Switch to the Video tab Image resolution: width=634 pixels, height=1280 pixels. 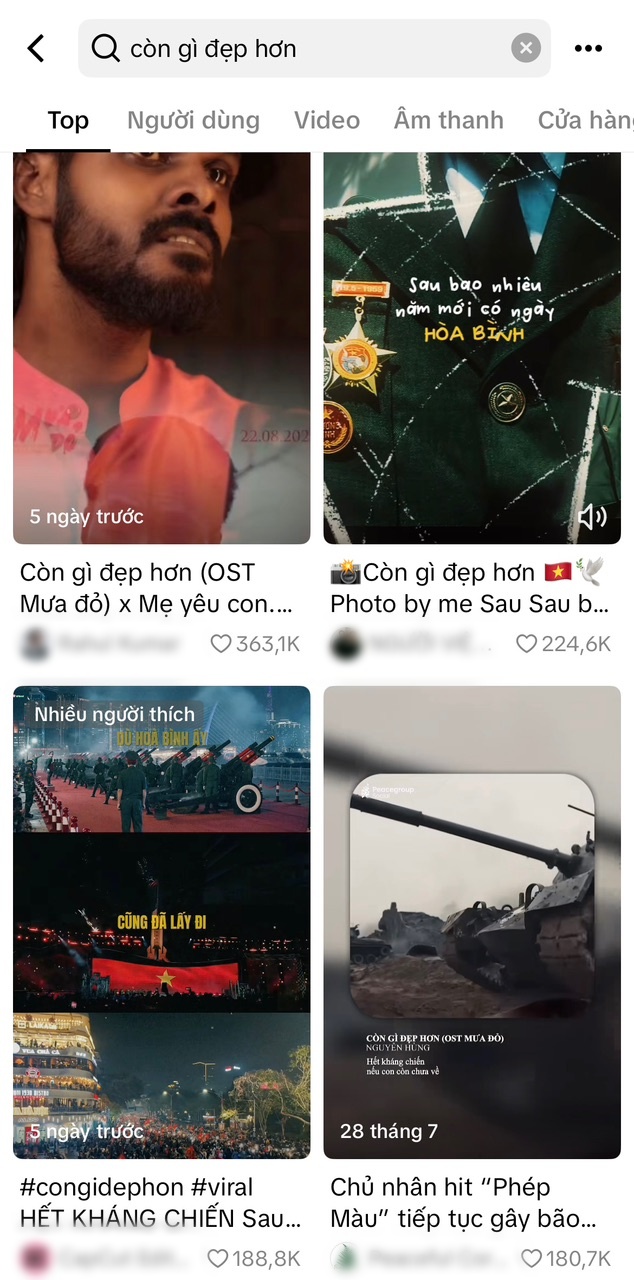pyautogui.click(x=326, y=121)
